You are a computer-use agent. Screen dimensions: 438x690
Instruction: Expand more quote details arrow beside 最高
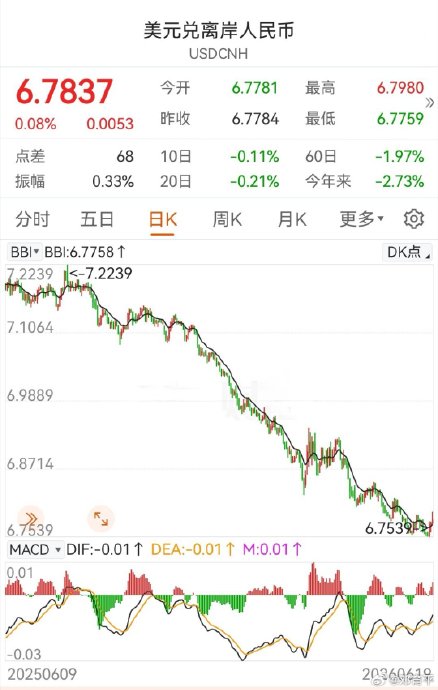tap(430, 103)
